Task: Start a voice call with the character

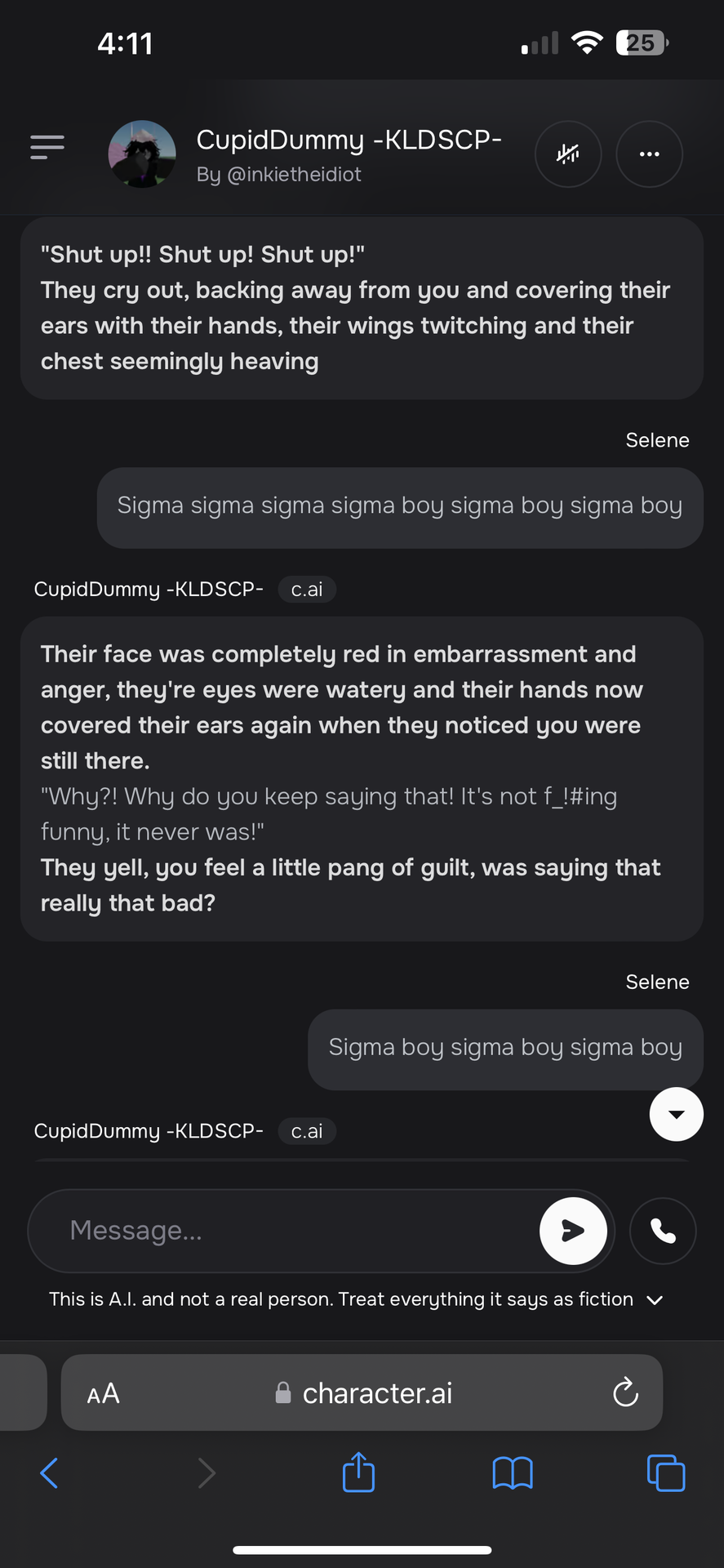Action: (663, 1231)
